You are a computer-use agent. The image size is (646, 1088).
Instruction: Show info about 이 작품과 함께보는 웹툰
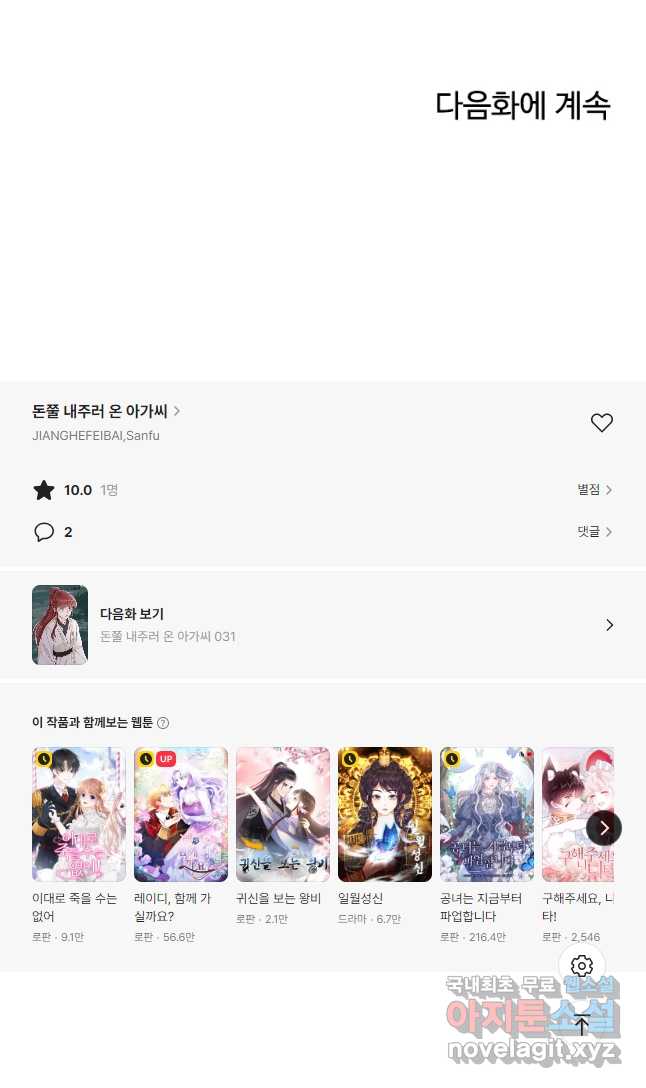(163, 723)
